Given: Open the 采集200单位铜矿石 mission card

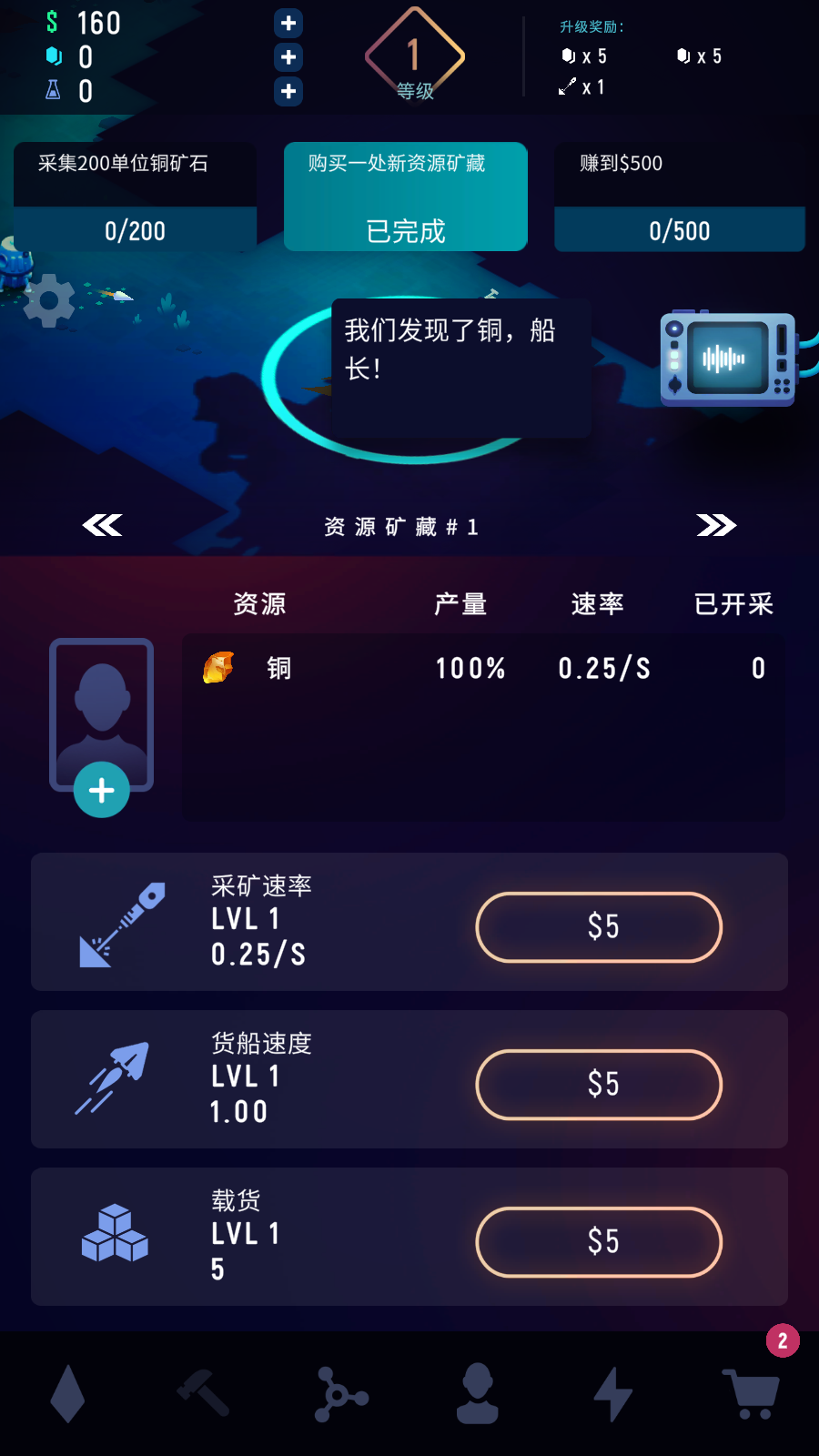Looking at the screenshot, I should 135,197.
